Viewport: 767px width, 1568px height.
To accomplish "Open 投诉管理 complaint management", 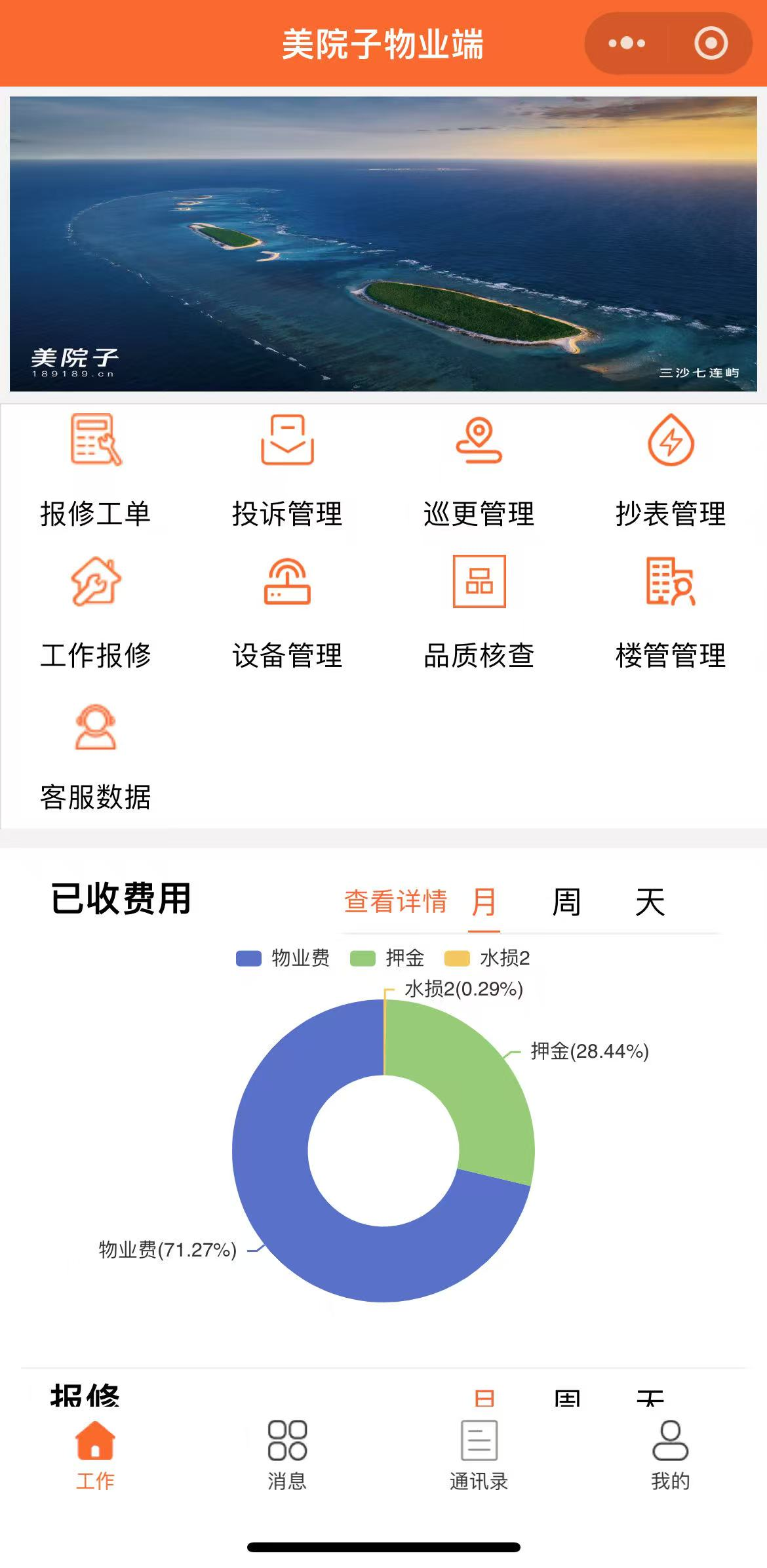I will pyautogui.click(x=287, y=470).
